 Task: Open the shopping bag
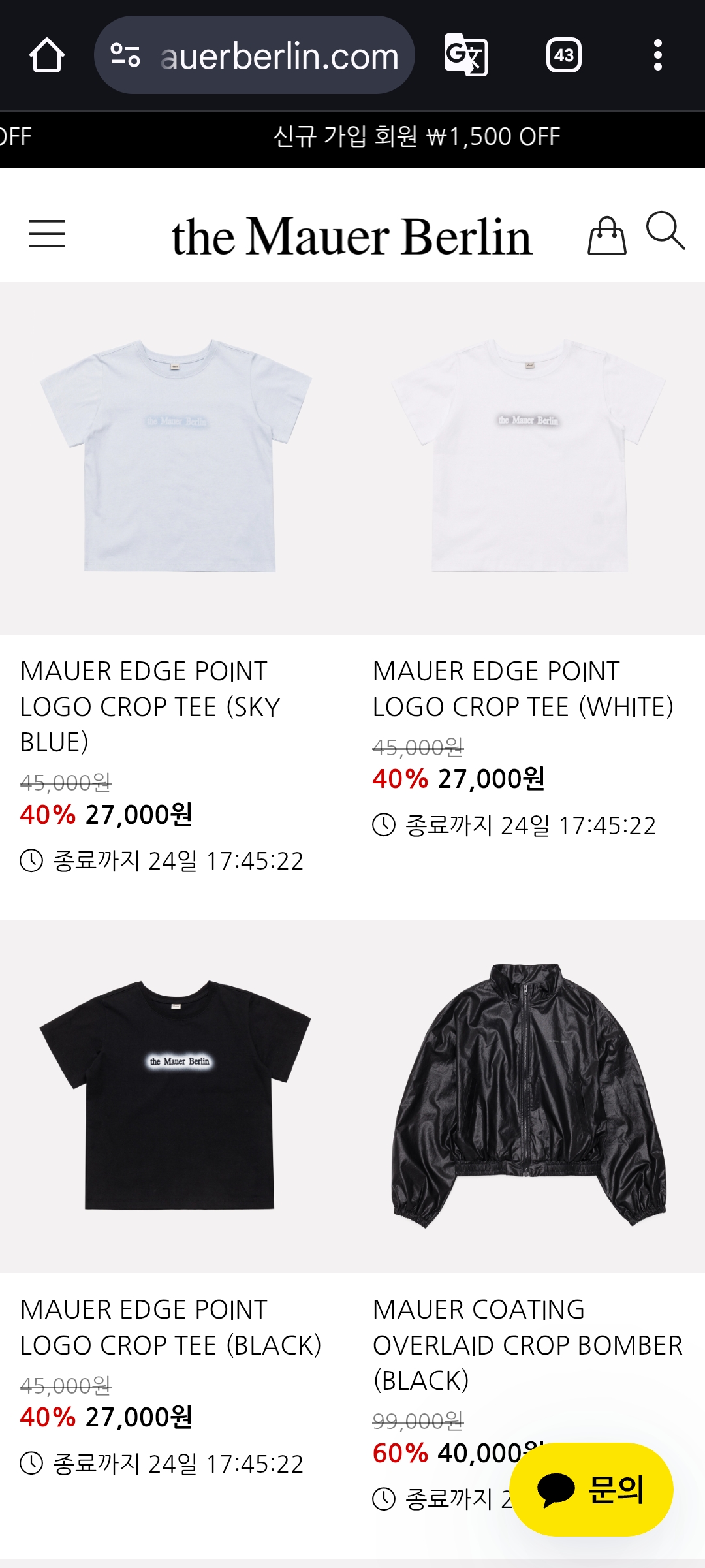[606, 236]
